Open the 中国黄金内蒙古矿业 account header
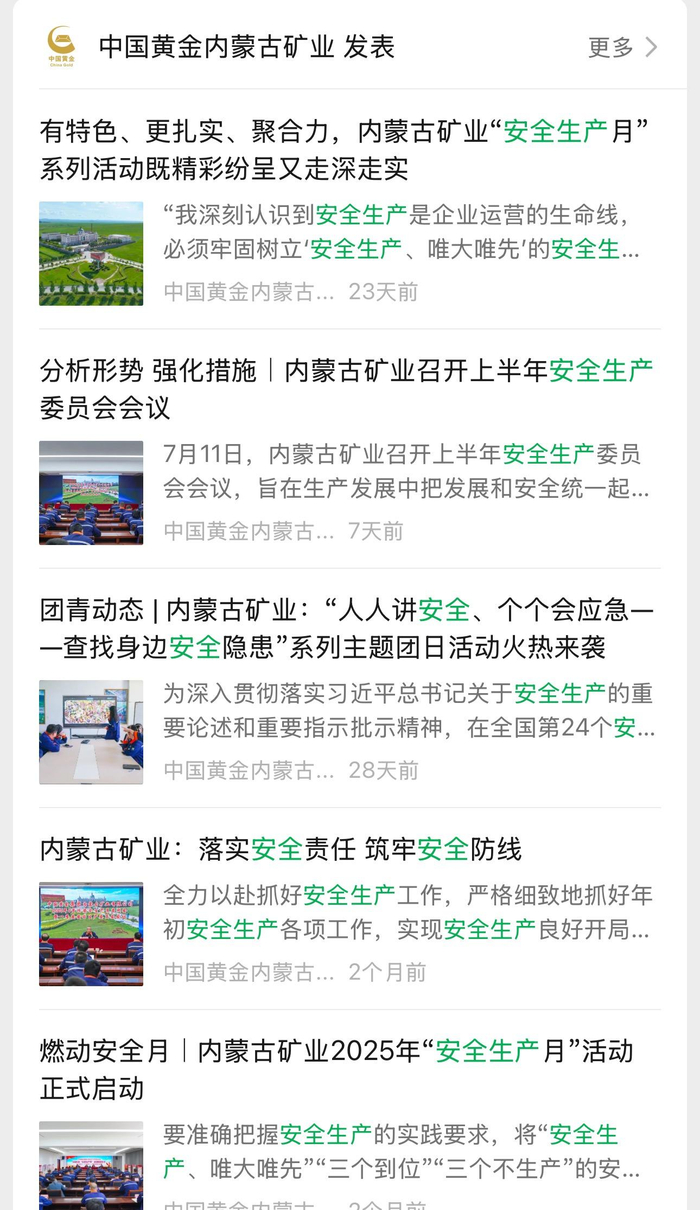Viewport: 700px width, 1210px height. coord(220,47)
